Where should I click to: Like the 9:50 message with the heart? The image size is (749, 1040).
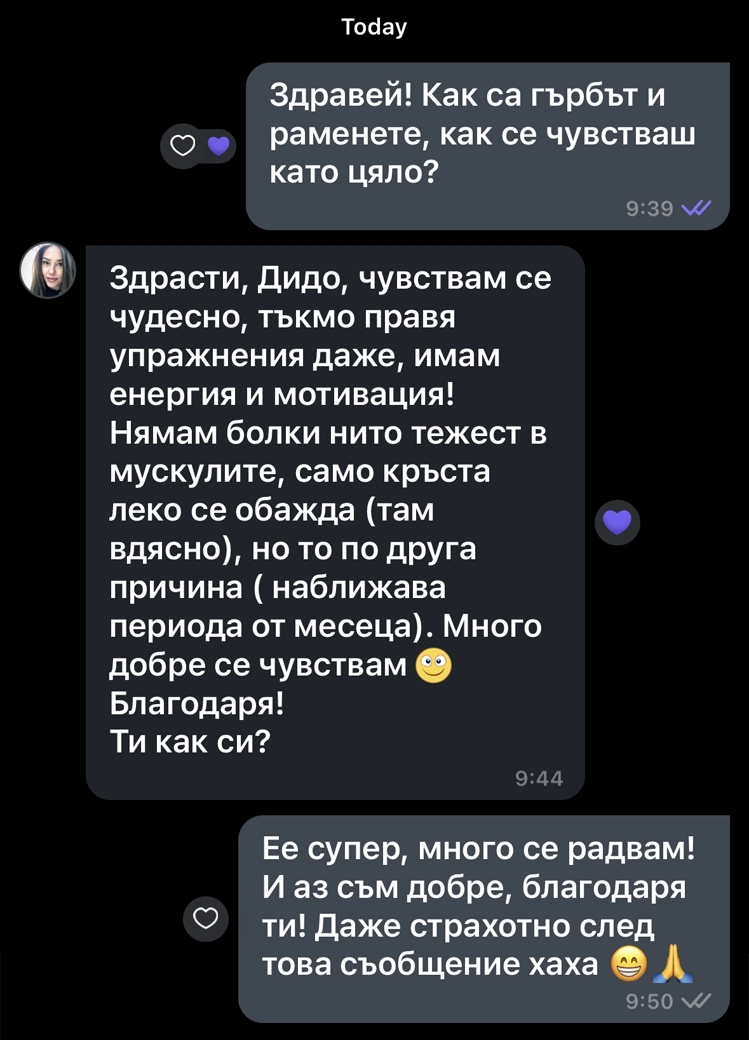click(x=205, y=919)
